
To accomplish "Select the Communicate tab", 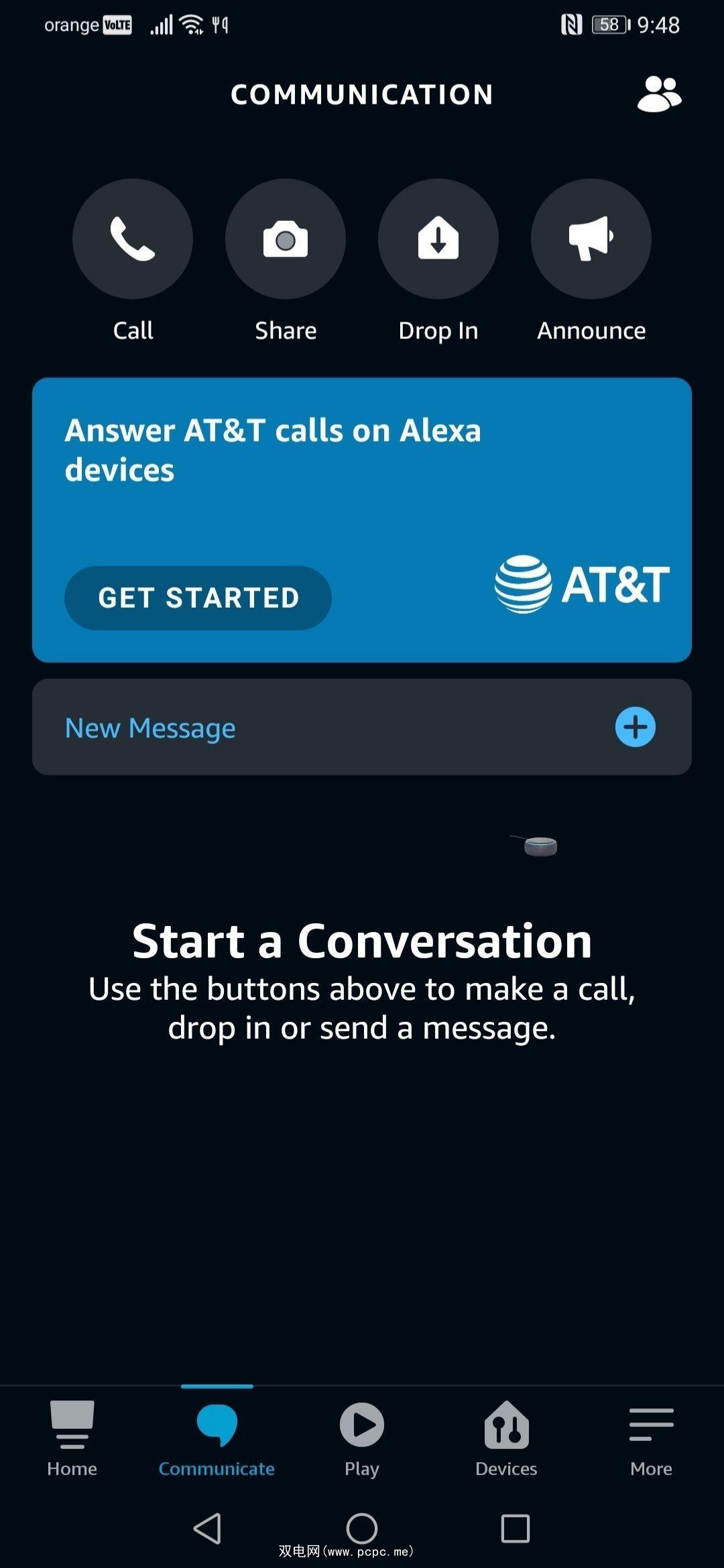I will pos(217,1437).
